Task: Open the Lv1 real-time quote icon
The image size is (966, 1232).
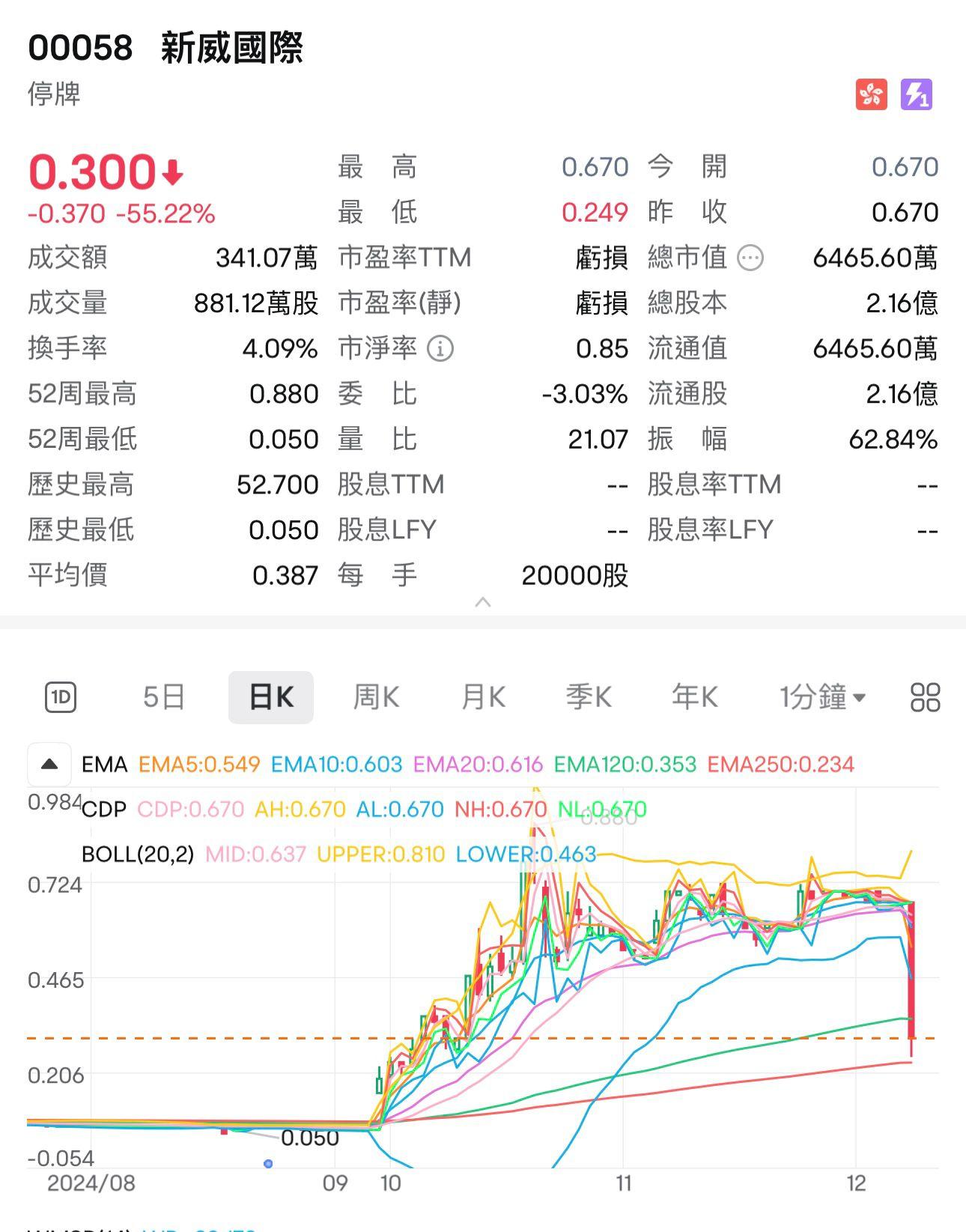Action: point(915,94)
